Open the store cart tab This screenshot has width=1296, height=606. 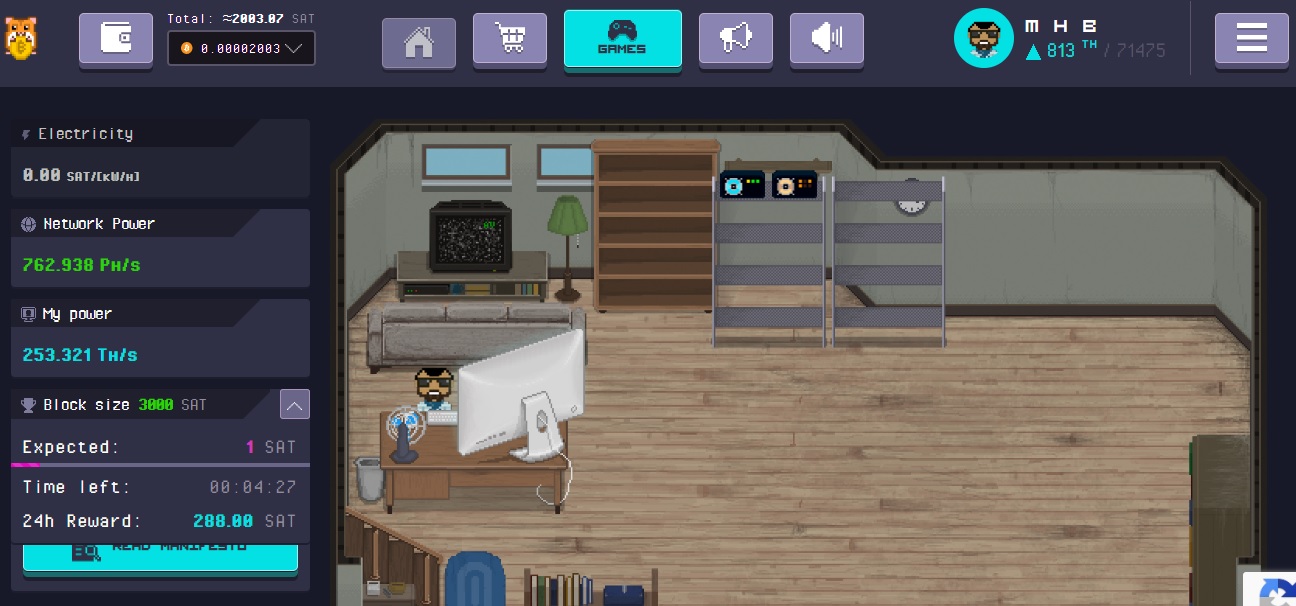(x=510, y=39)
